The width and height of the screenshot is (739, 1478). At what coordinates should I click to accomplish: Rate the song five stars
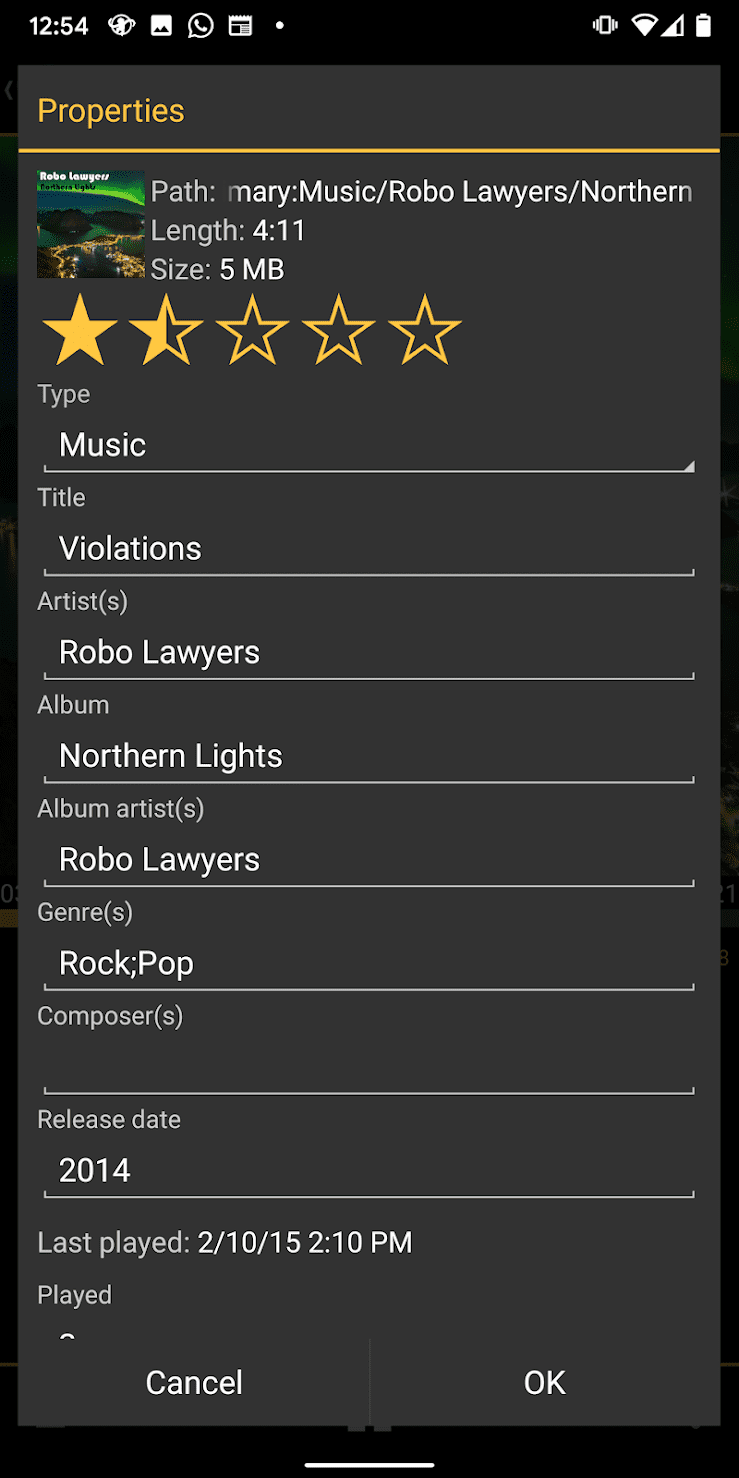pos(424,331)
